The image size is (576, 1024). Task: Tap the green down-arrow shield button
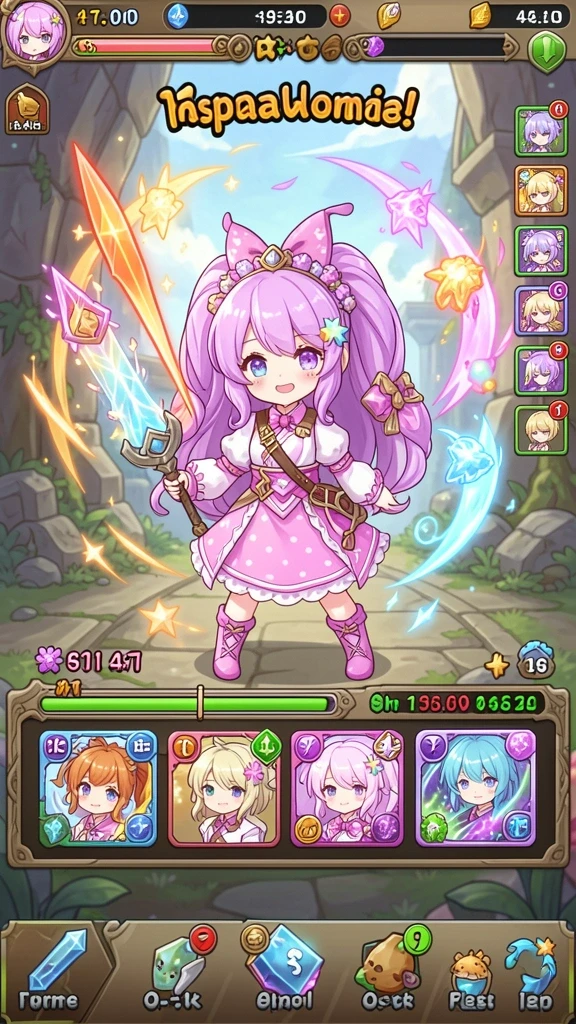click(546, 51)
